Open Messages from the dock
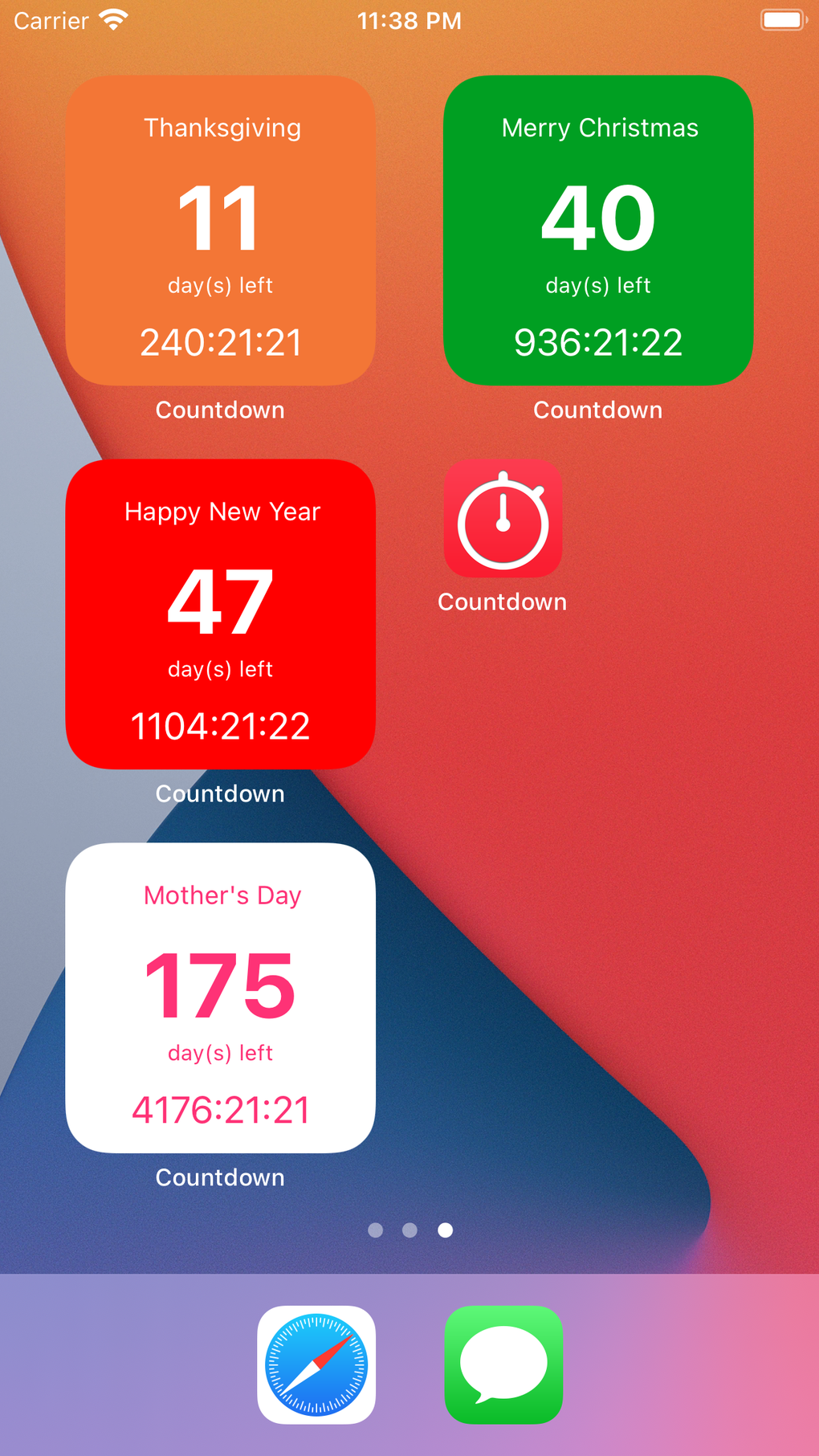The width and height of the screenshot is (819, 1456). (x=503, y=1364)
